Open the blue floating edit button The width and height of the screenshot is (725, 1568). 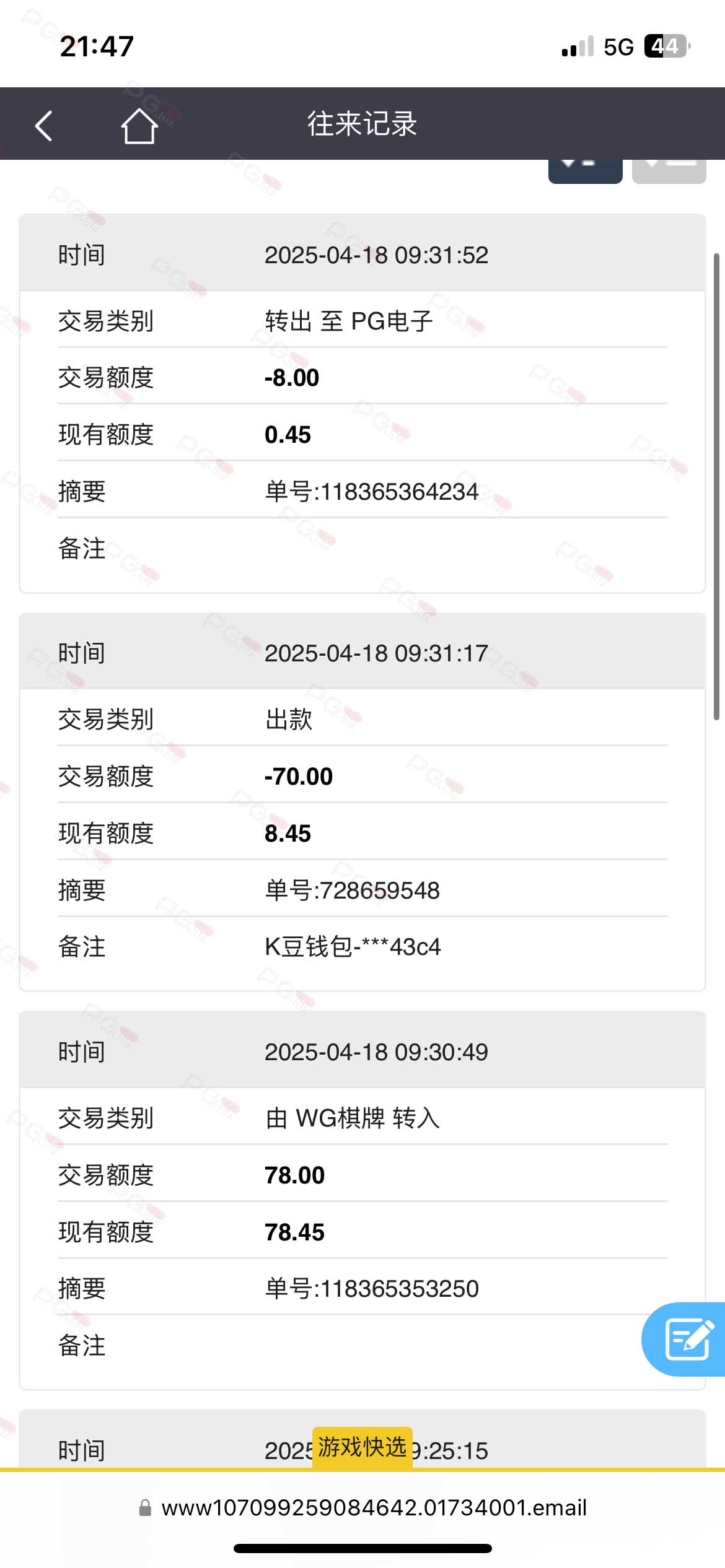685,1339
